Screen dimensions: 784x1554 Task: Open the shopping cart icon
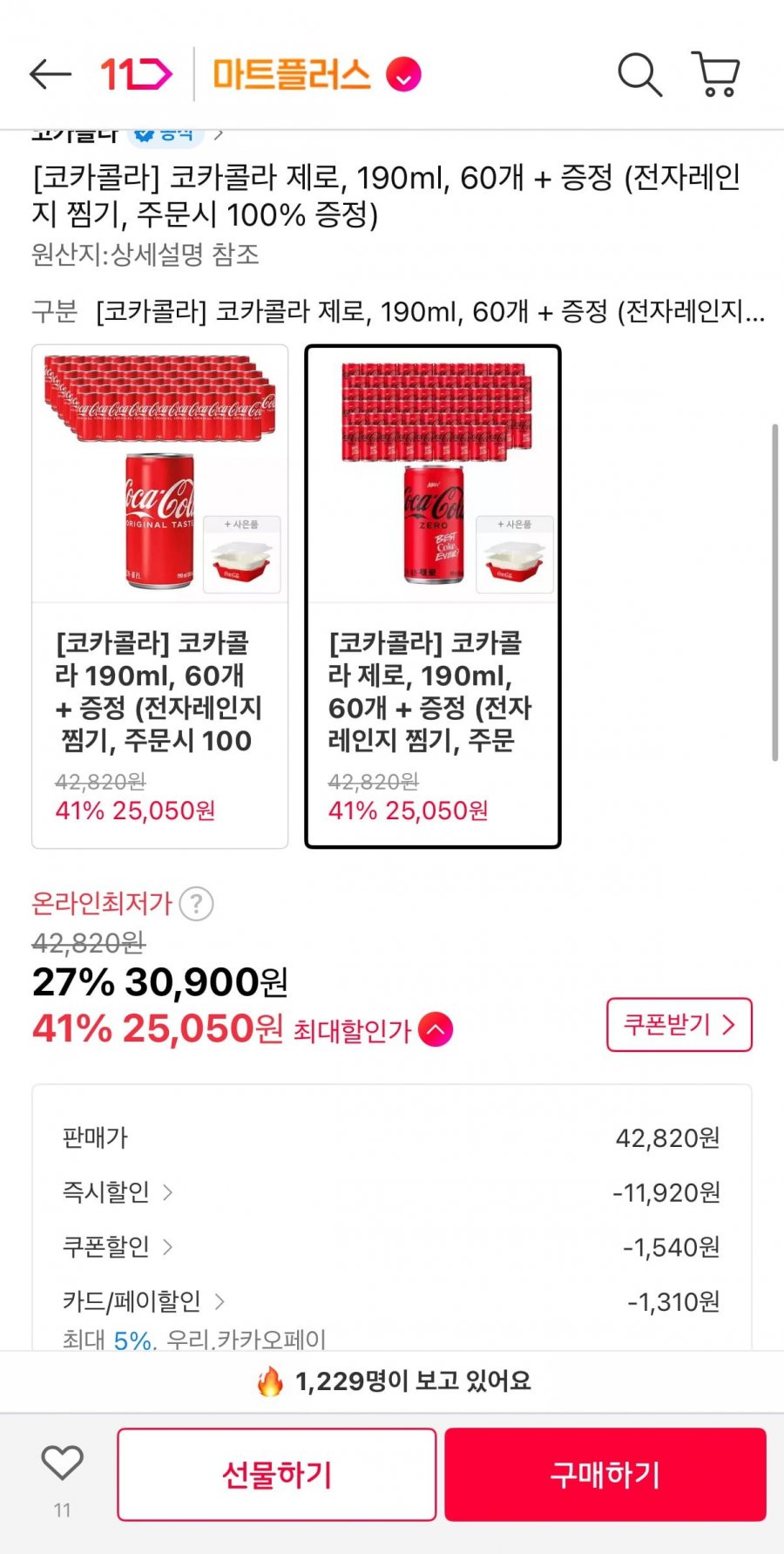pos(716,74)
